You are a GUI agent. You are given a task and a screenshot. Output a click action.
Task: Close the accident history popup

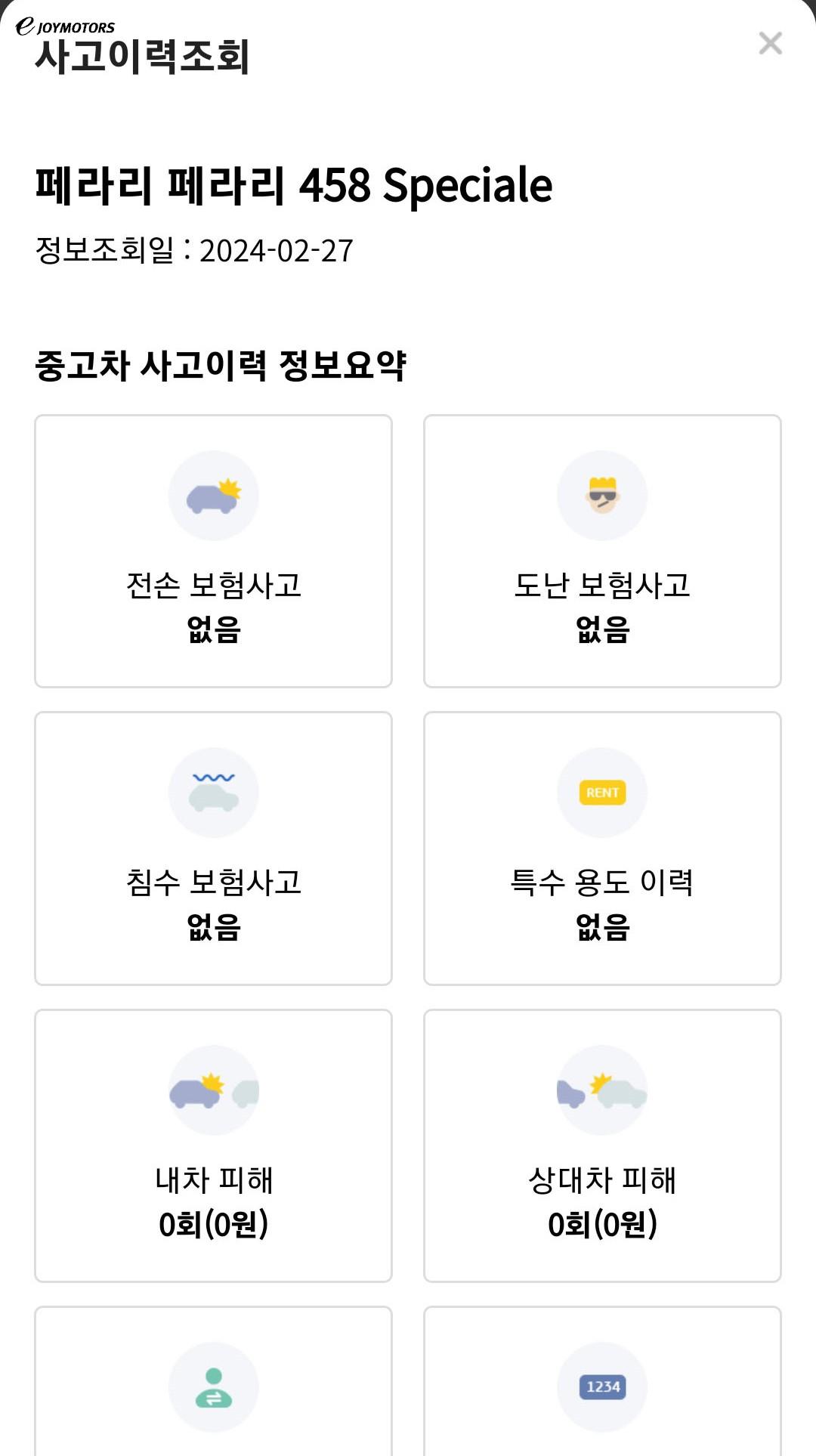coord(770,44)
